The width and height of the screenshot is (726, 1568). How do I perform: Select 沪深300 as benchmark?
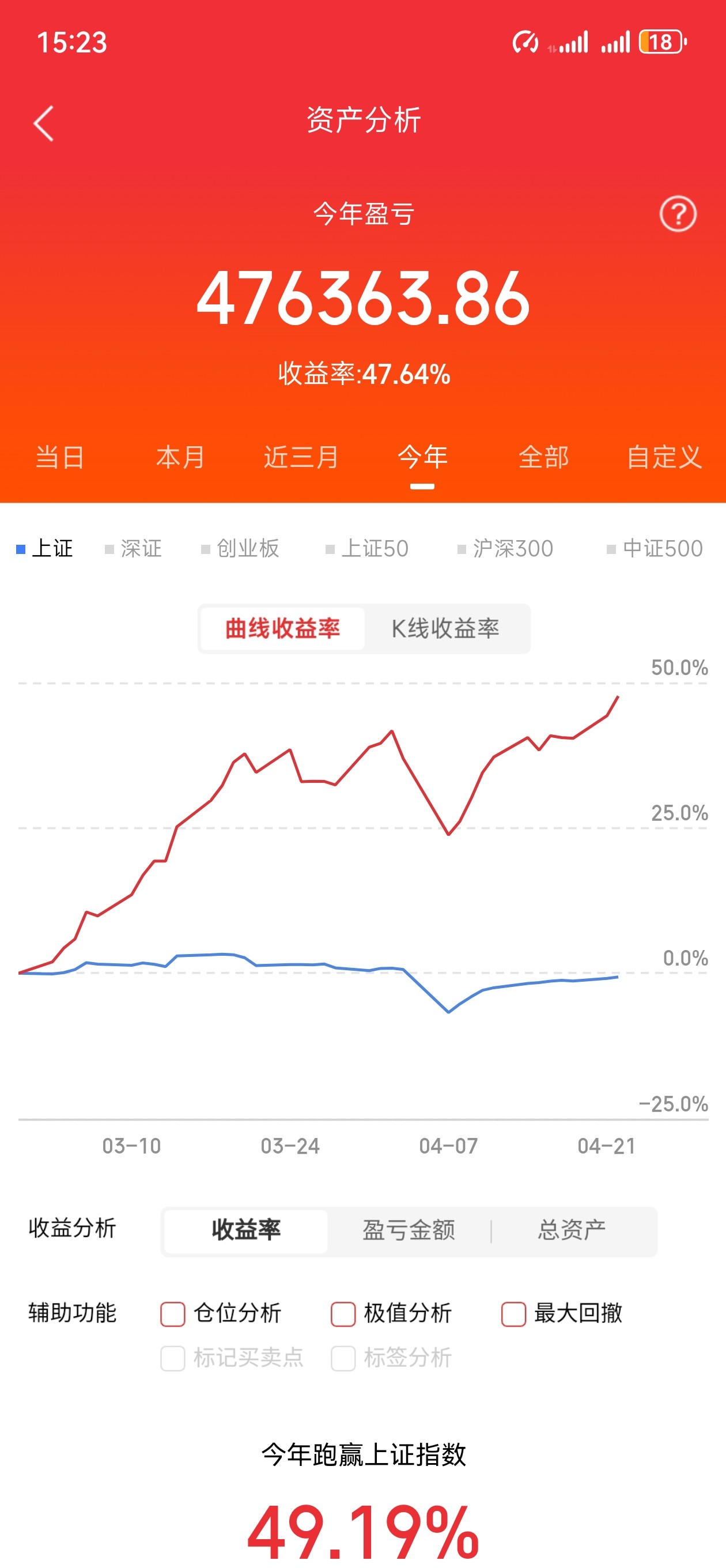505,548
